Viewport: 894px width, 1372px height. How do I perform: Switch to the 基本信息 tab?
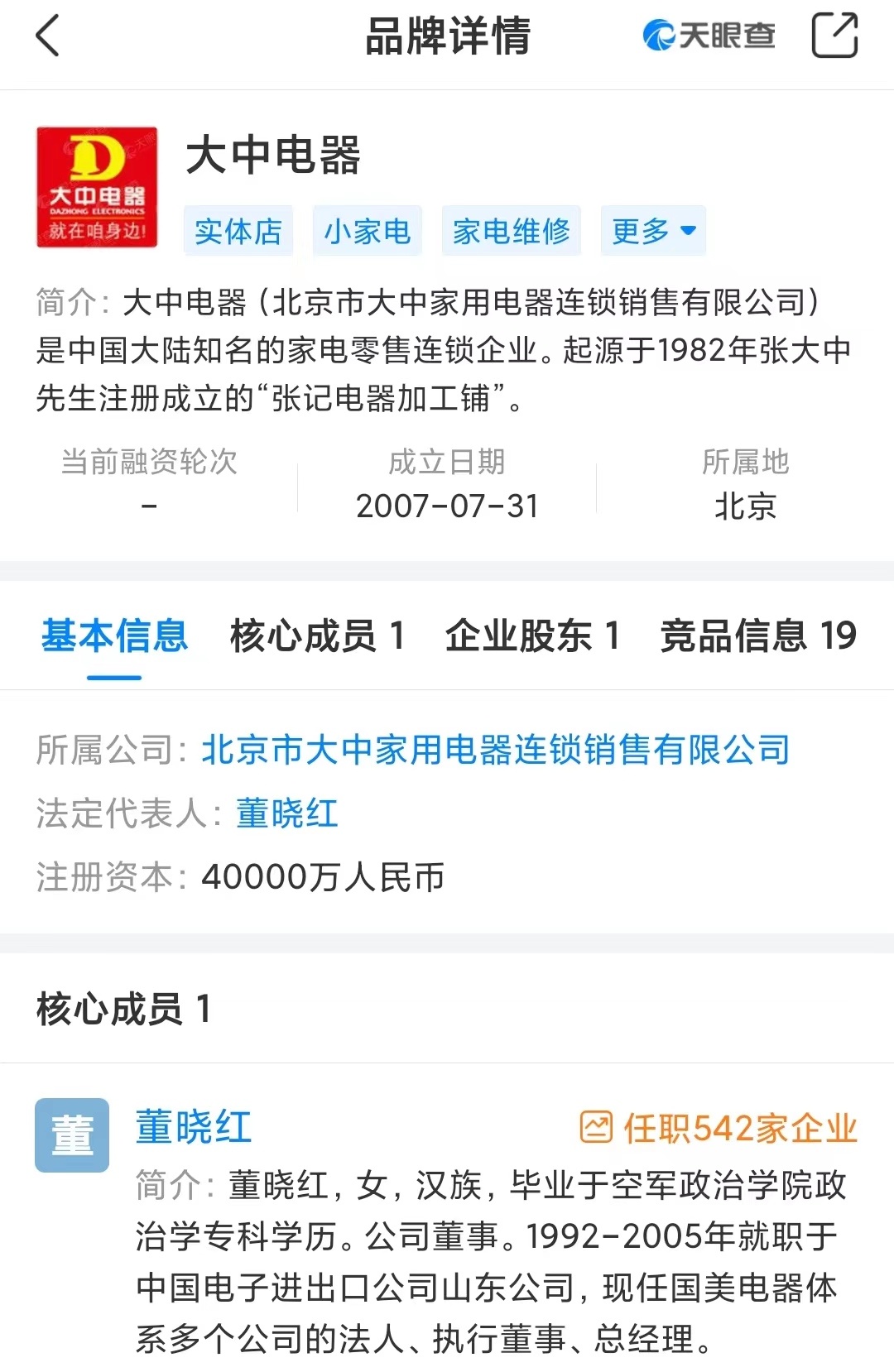115,636
